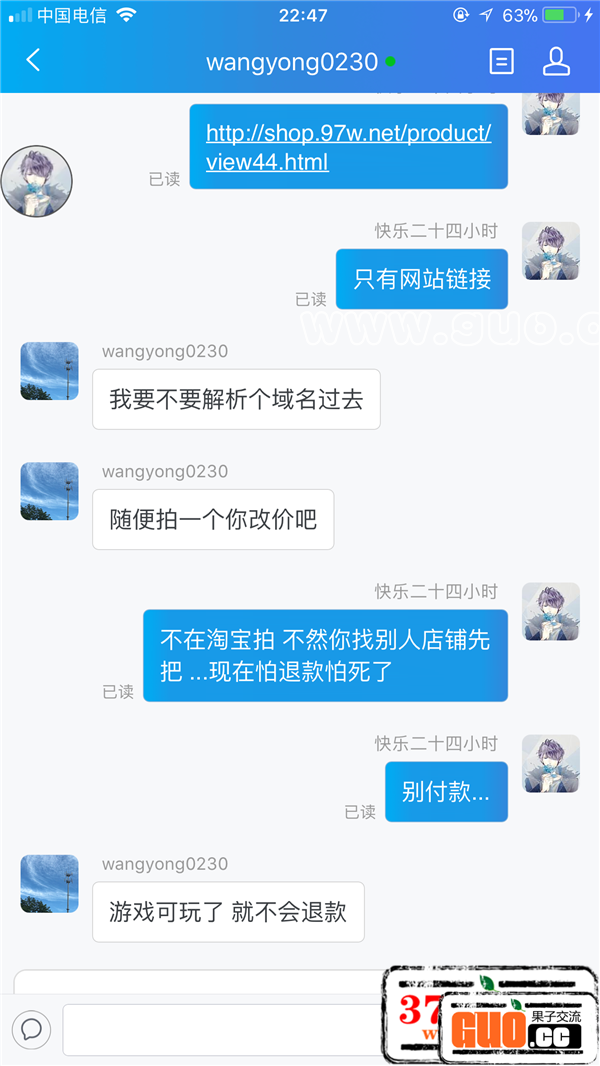Screen dimensions: 600x1066
Task: Tap wangyong0230's avatar beside "我要不要解析个域名过去"
Action: click(x=49, y=371)
